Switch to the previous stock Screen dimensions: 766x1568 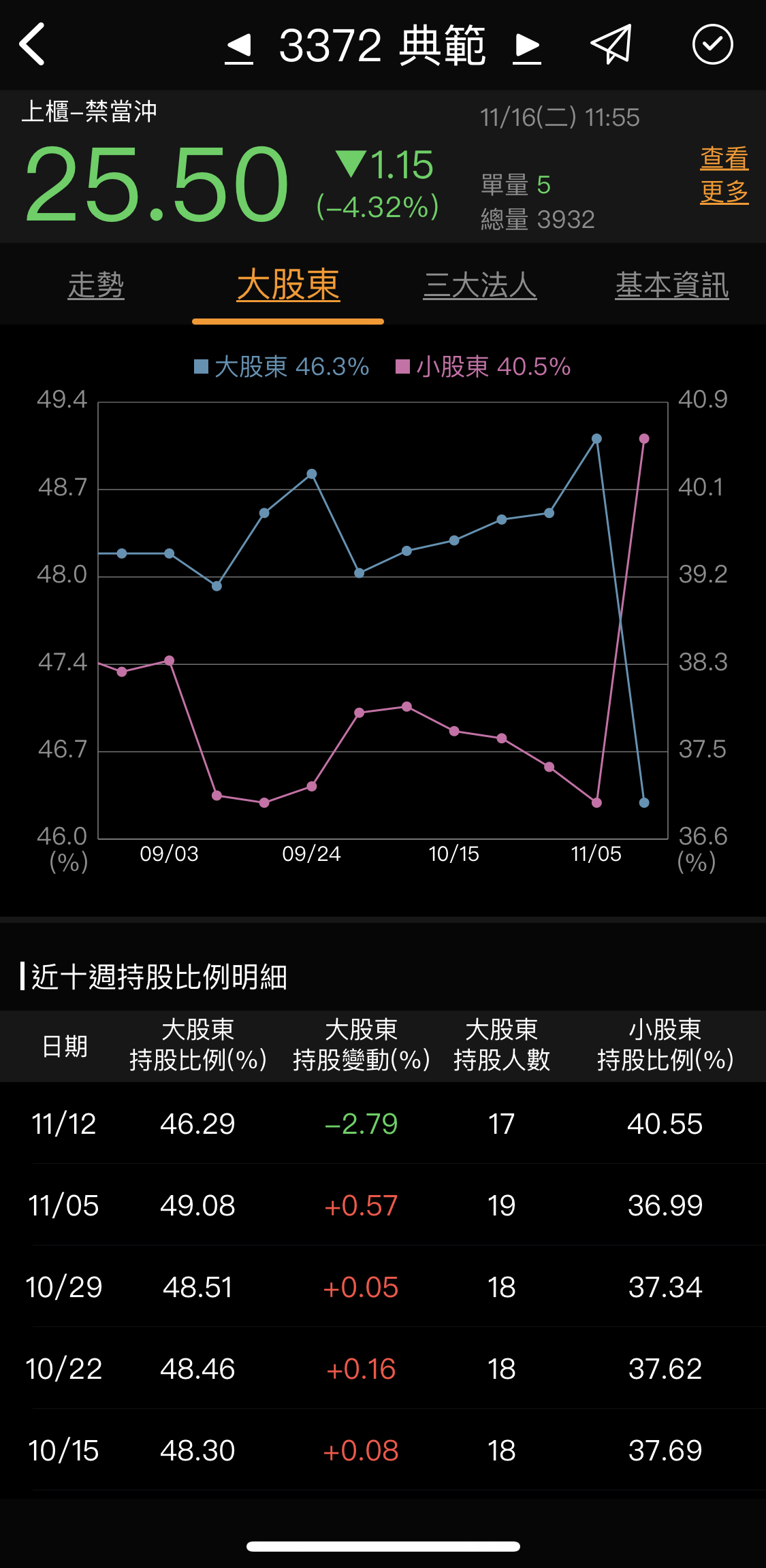(x=239, y=47)
